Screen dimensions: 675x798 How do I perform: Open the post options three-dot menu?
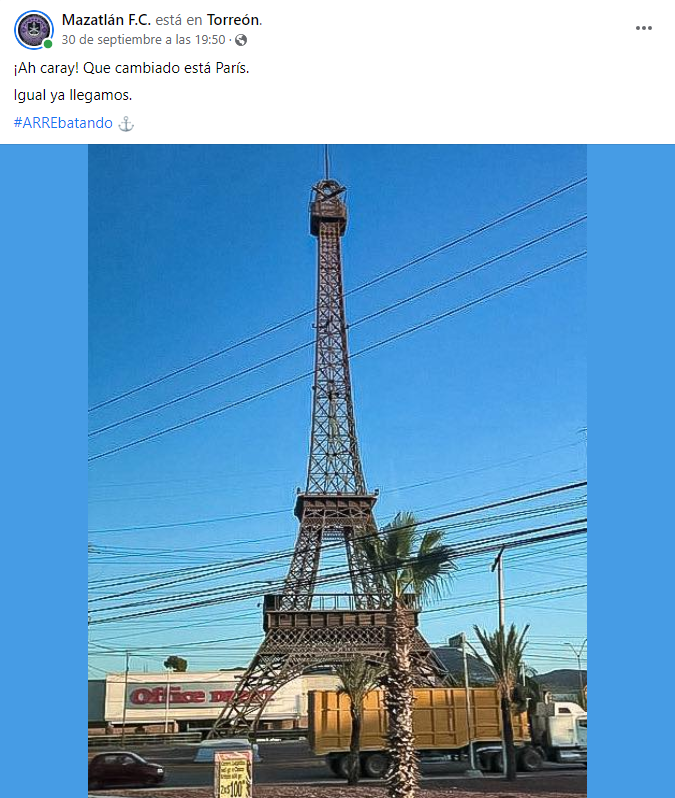click(643, 28)
